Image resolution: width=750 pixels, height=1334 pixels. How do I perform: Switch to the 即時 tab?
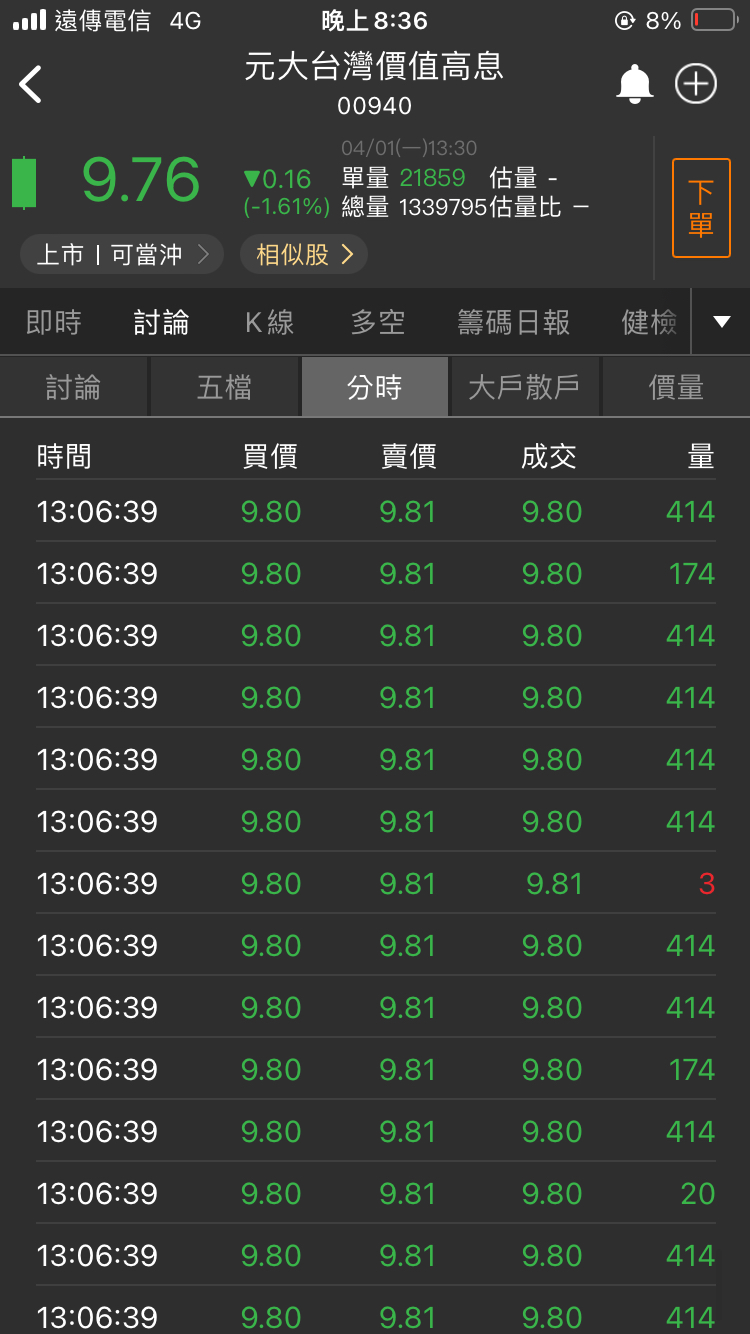(54, 322)
